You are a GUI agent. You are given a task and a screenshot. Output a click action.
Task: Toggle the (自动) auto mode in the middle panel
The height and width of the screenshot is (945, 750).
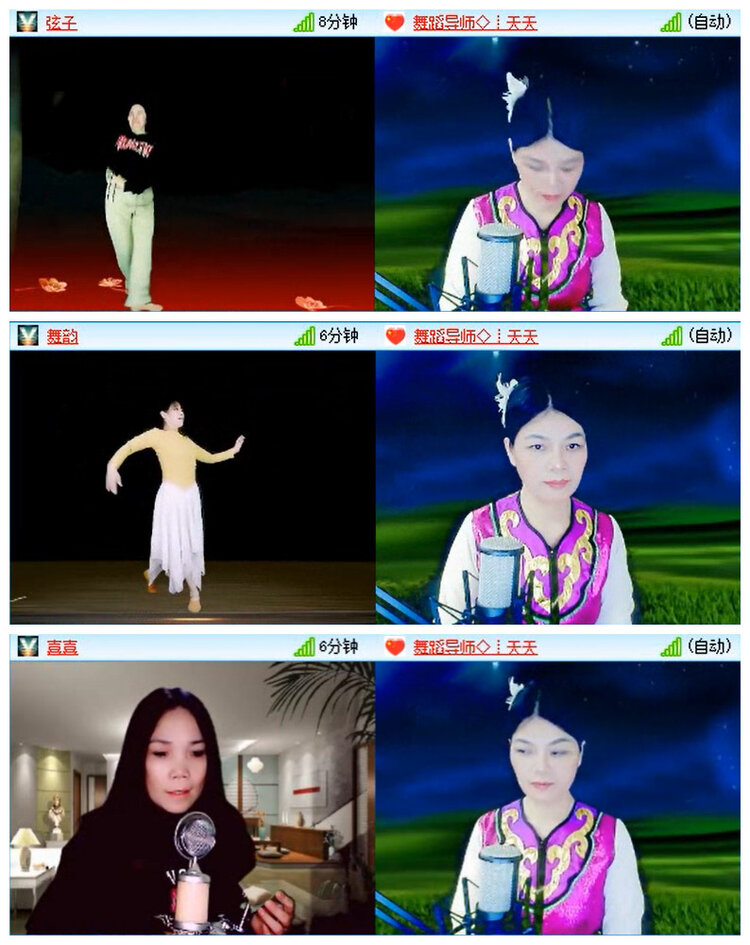pyautogui.click(x=711, y=337)
